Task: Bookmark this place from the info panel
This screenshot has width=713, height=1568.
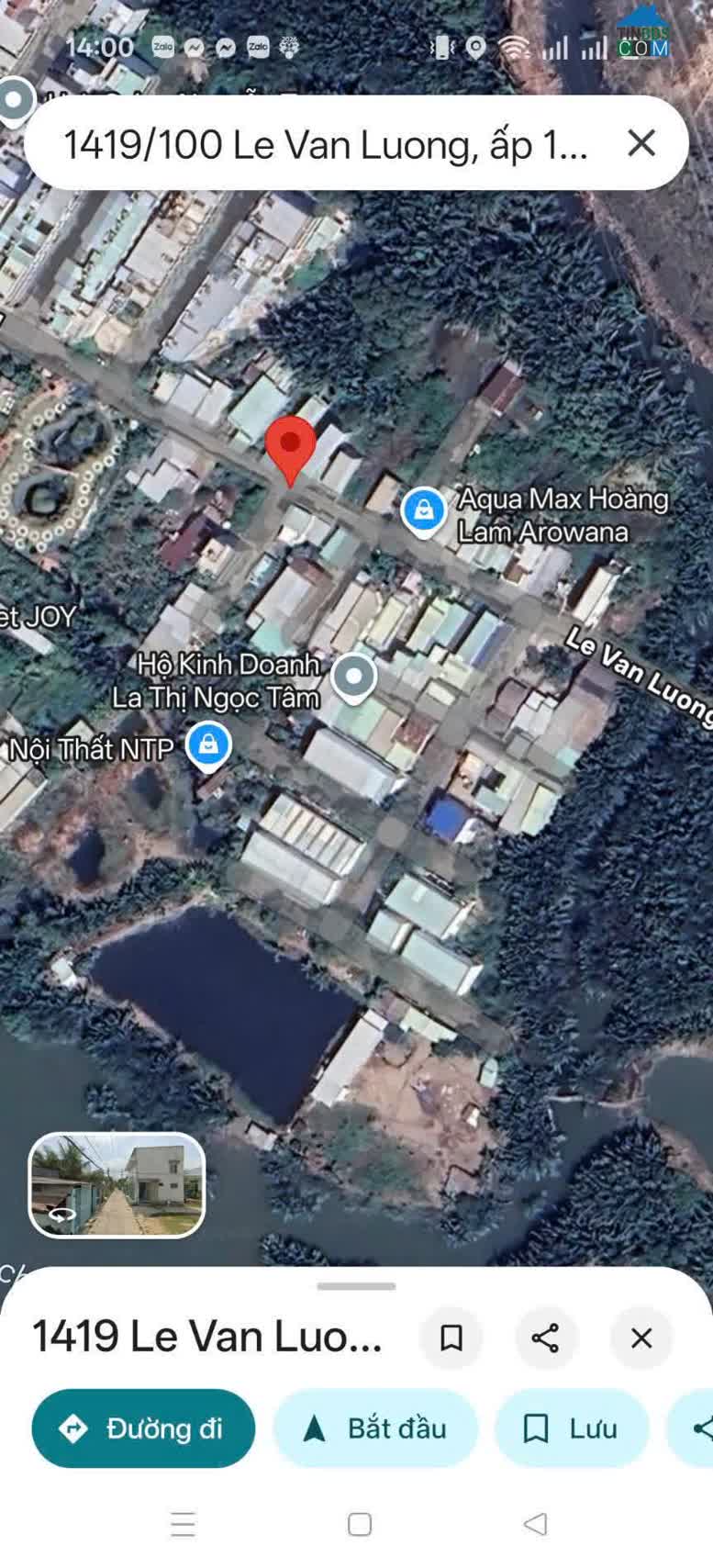Action: 451,1338
